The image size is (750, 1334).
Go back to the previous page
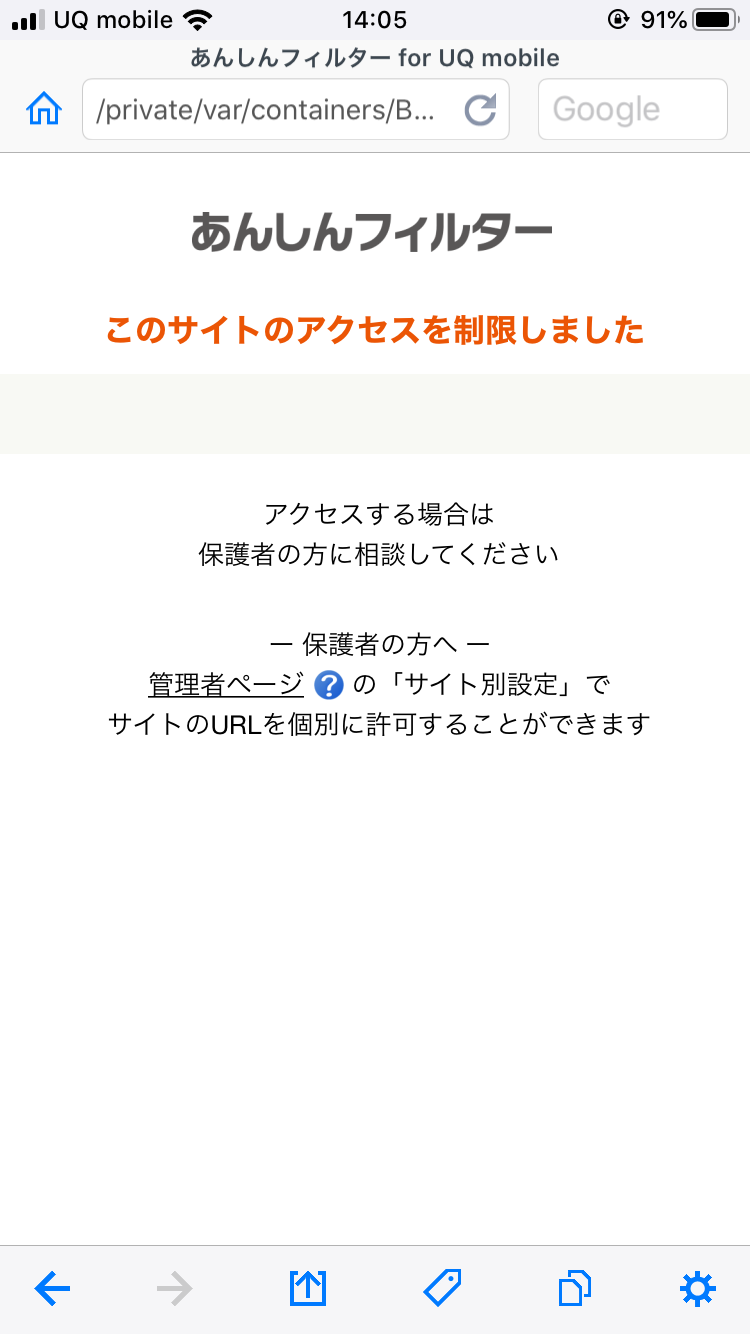[x=52, y=1289]
